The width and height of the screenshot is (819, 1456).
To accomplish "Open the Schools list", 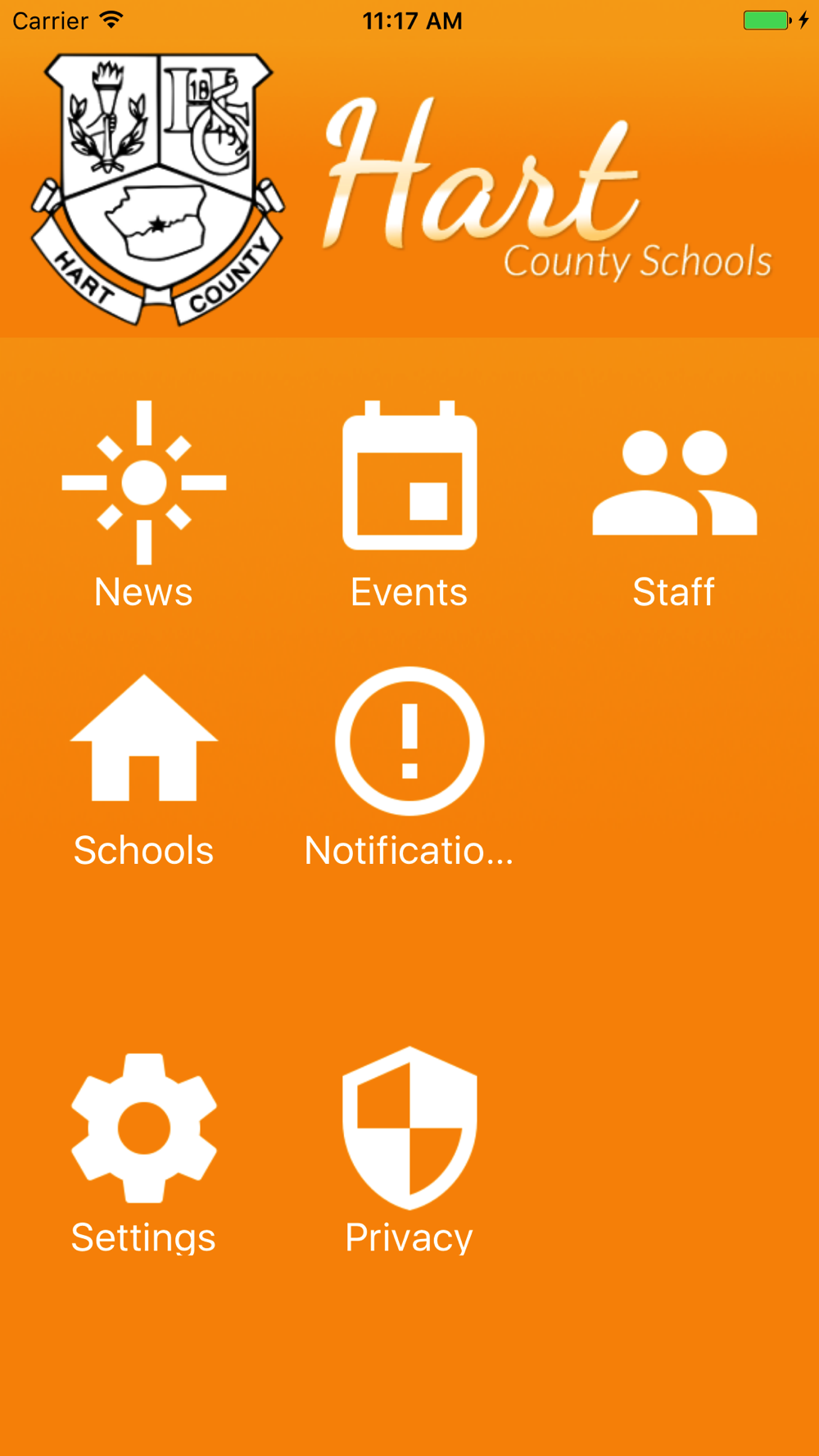I will pos(144,771).
